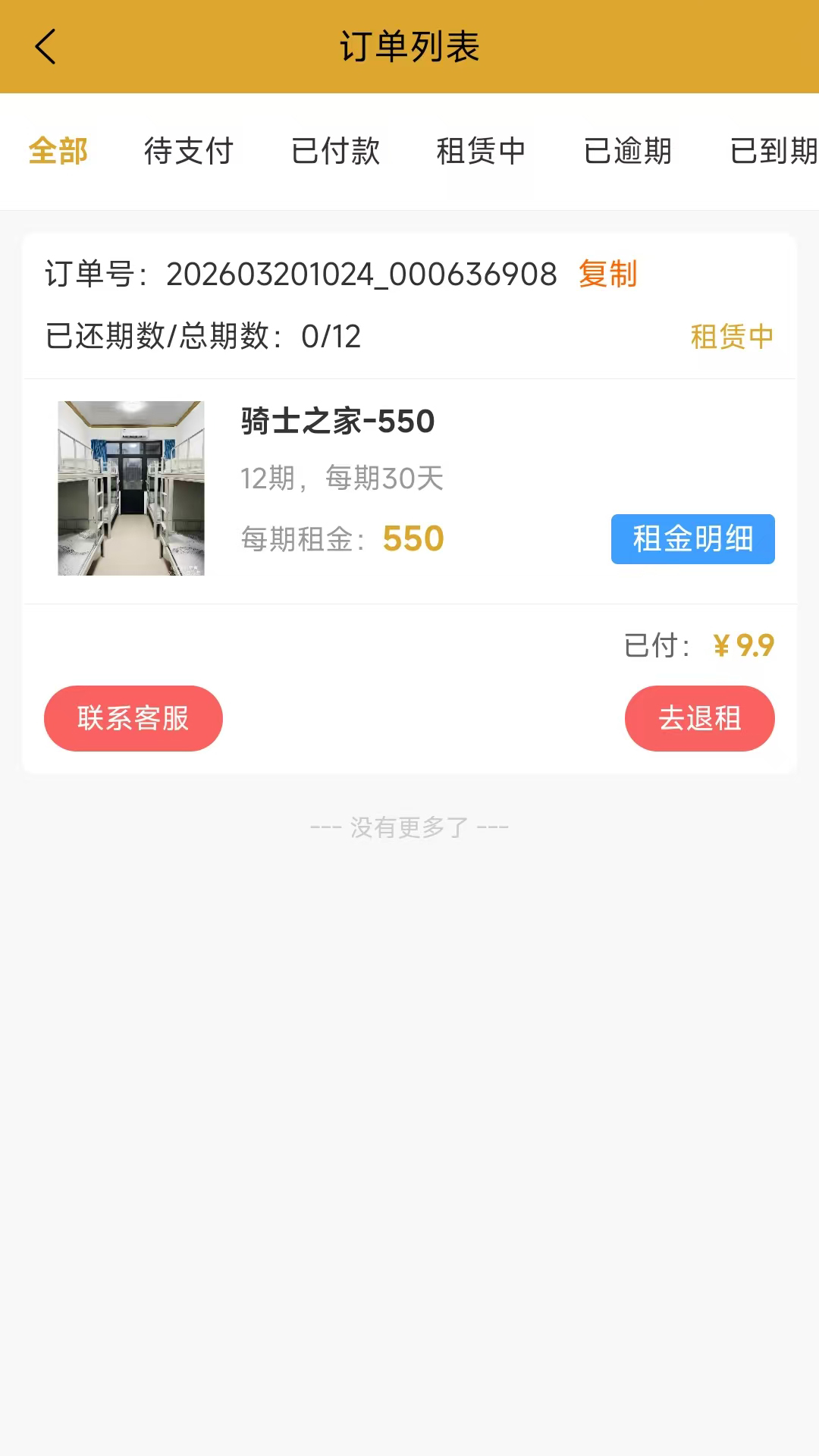Start the rental return with 去退租
The image size is (819, 1456).
click(x=700, y=718)
